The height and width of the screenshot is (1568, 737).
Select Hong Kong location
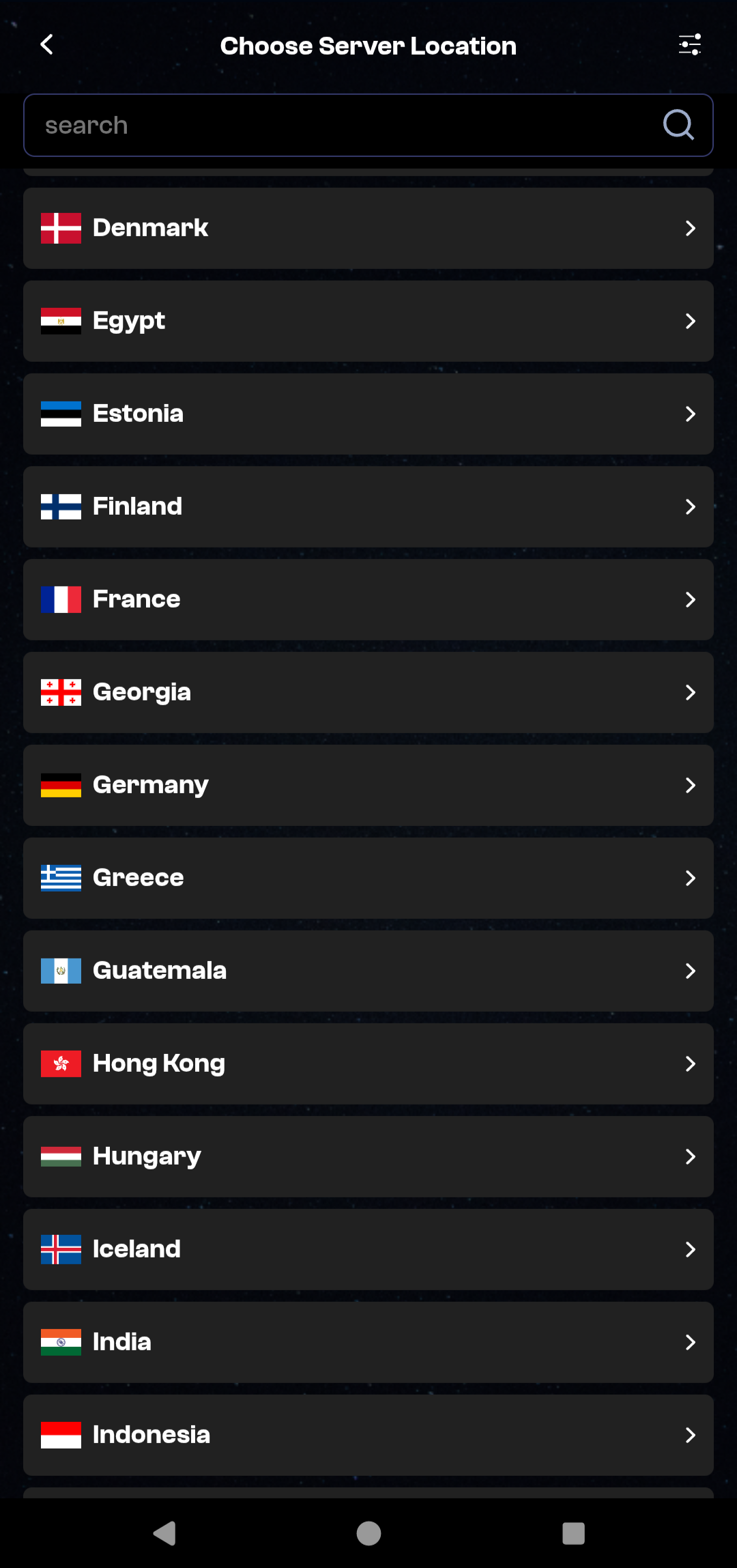pos(369,1064)
